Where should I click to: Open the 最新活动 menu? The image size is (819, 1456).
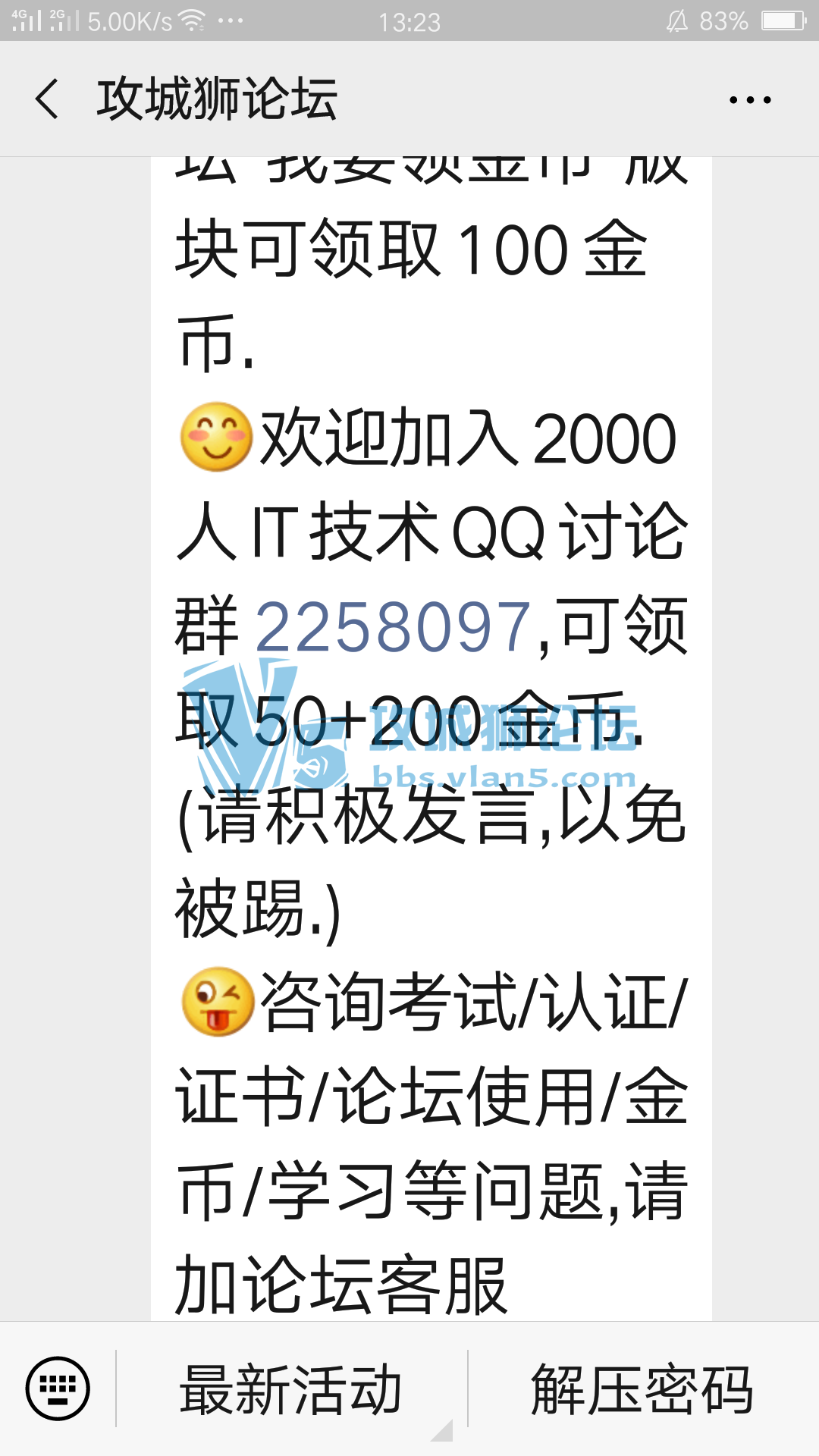[291, 1389]
